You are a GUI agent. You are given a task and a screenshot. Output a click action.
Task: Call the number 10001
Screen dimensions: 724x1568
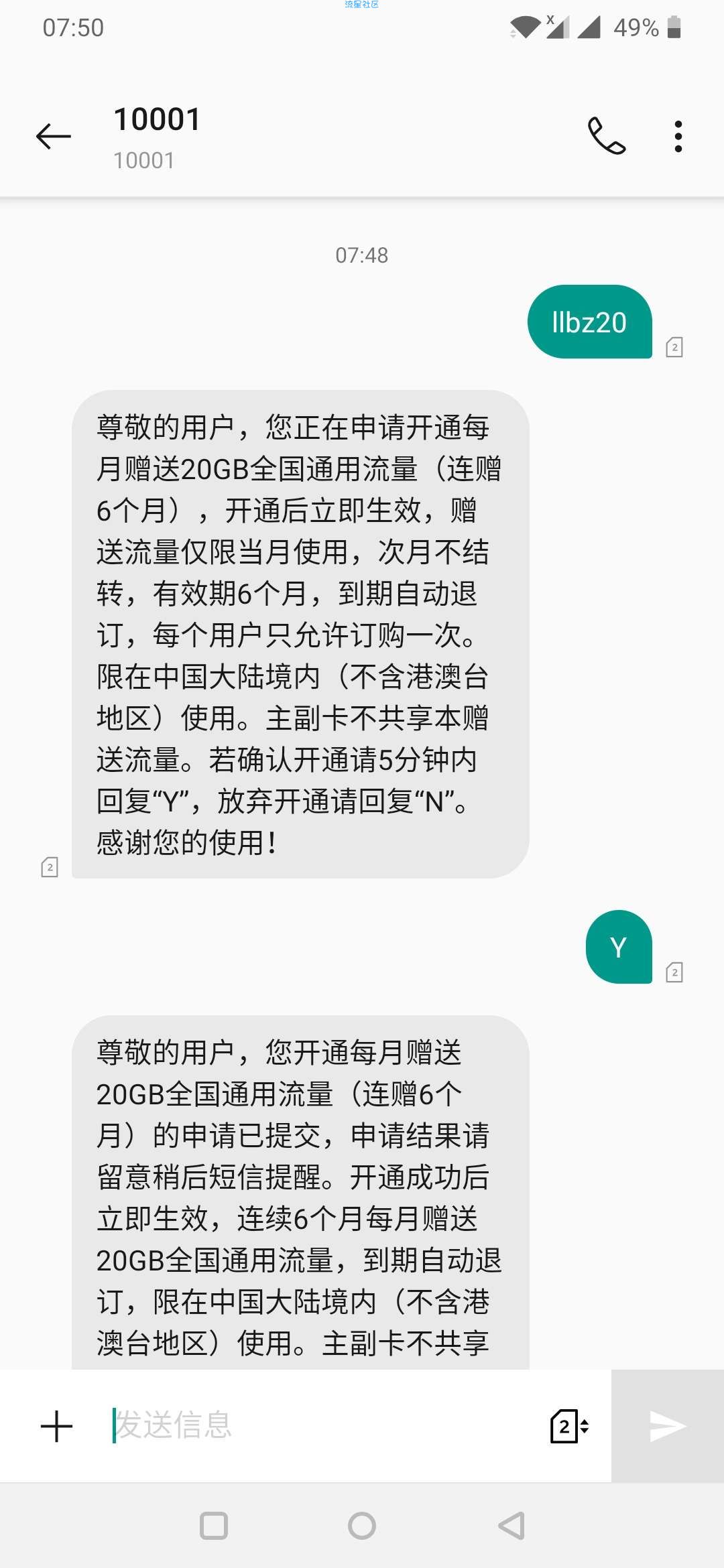point(607,137)
